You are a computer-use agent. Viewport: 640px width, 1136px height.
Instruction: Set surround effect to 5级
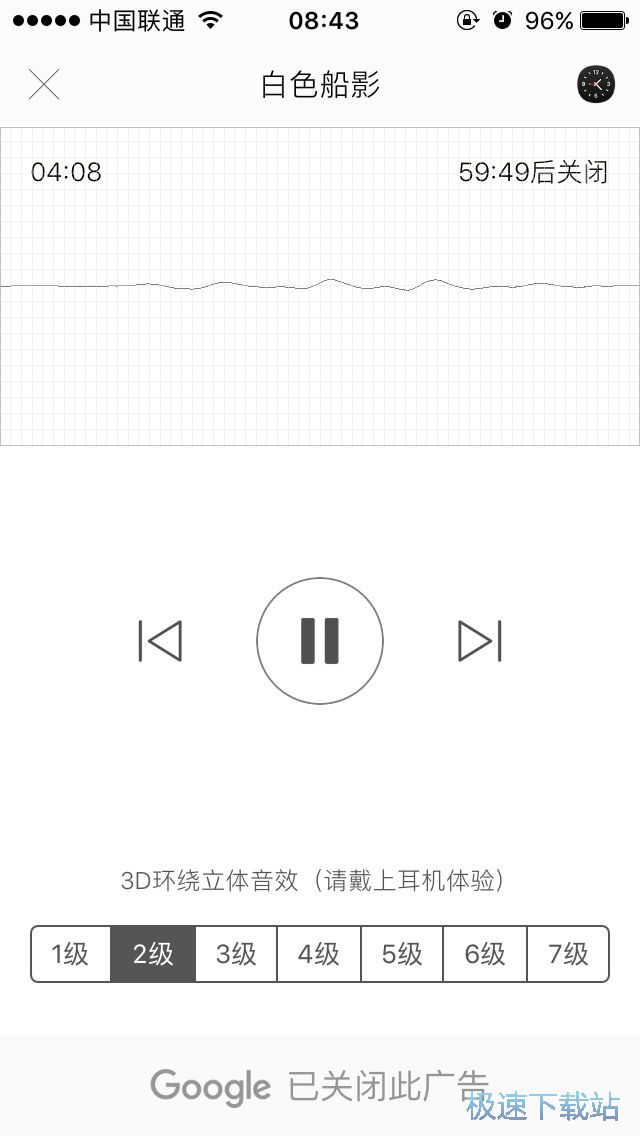point(402,954)
